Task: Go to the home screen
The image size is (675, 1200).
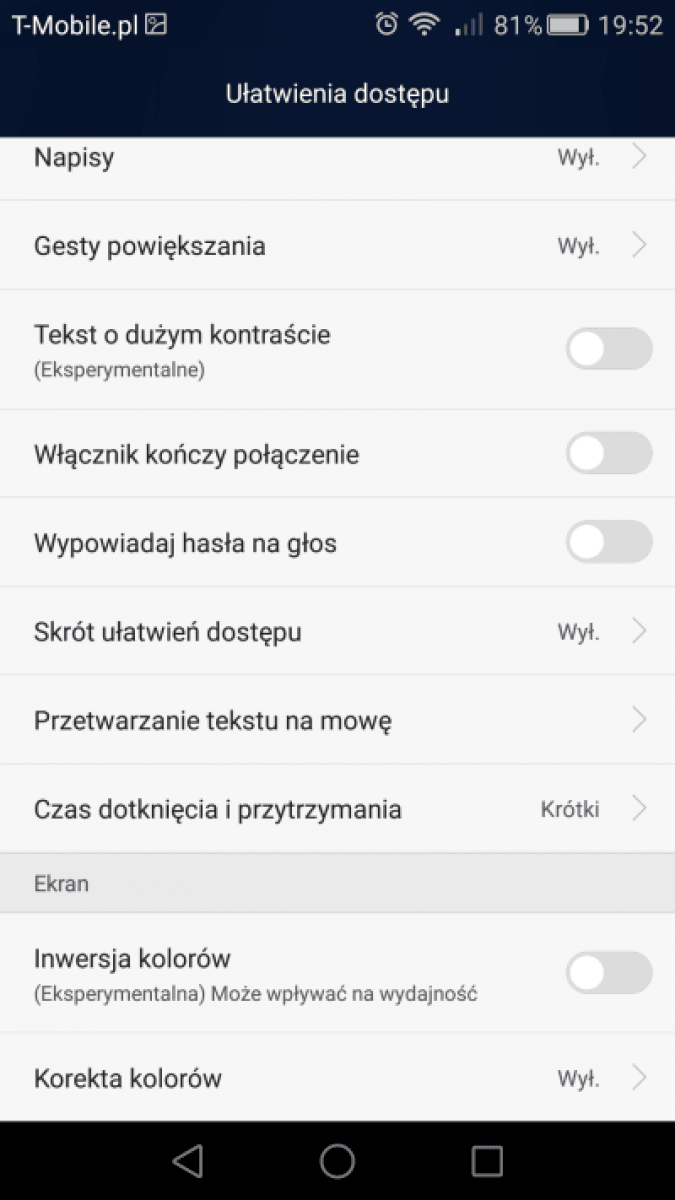Action: coord(337,1160)
